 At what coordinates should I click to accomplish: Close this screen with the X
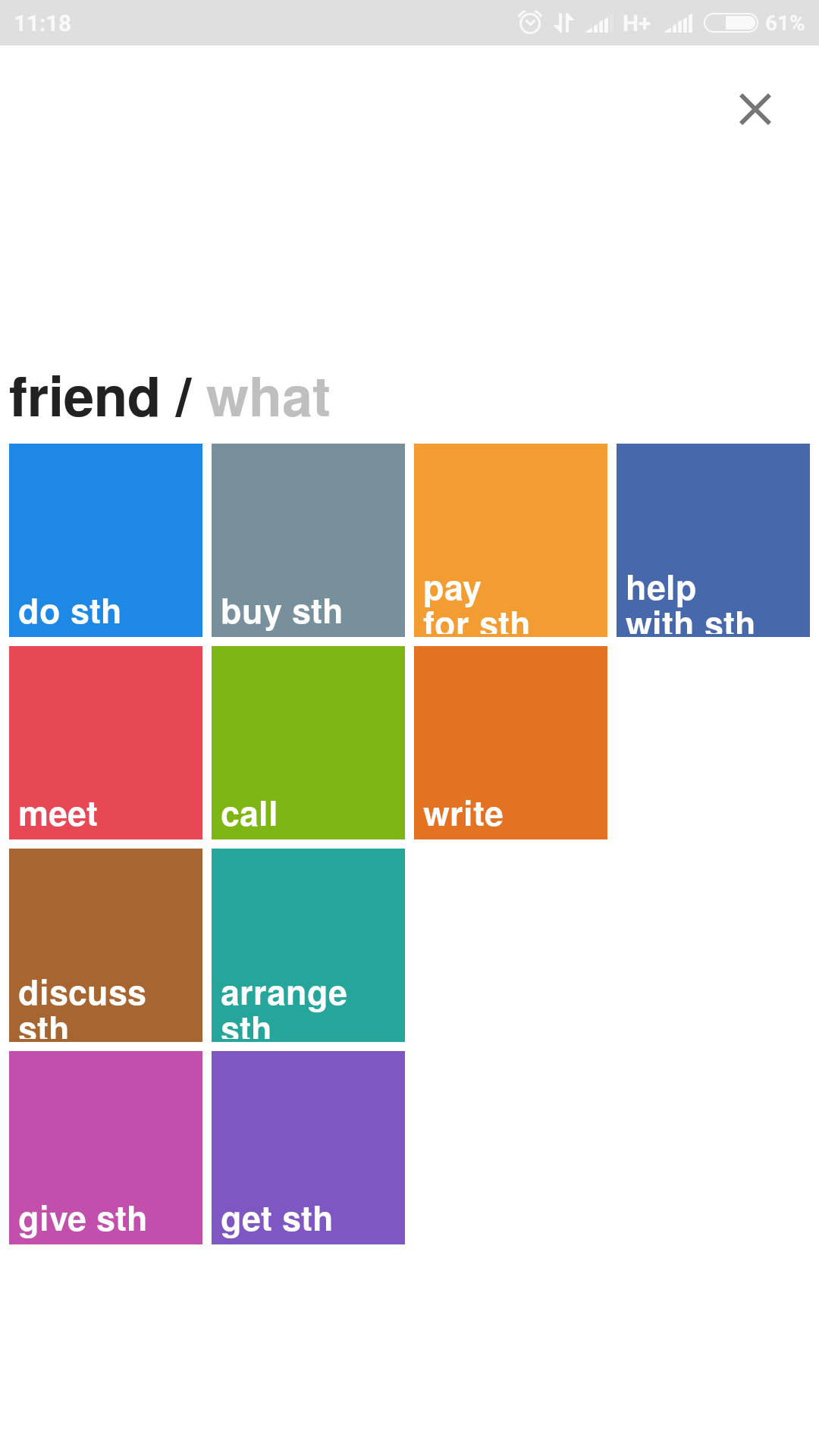(755, 109)
